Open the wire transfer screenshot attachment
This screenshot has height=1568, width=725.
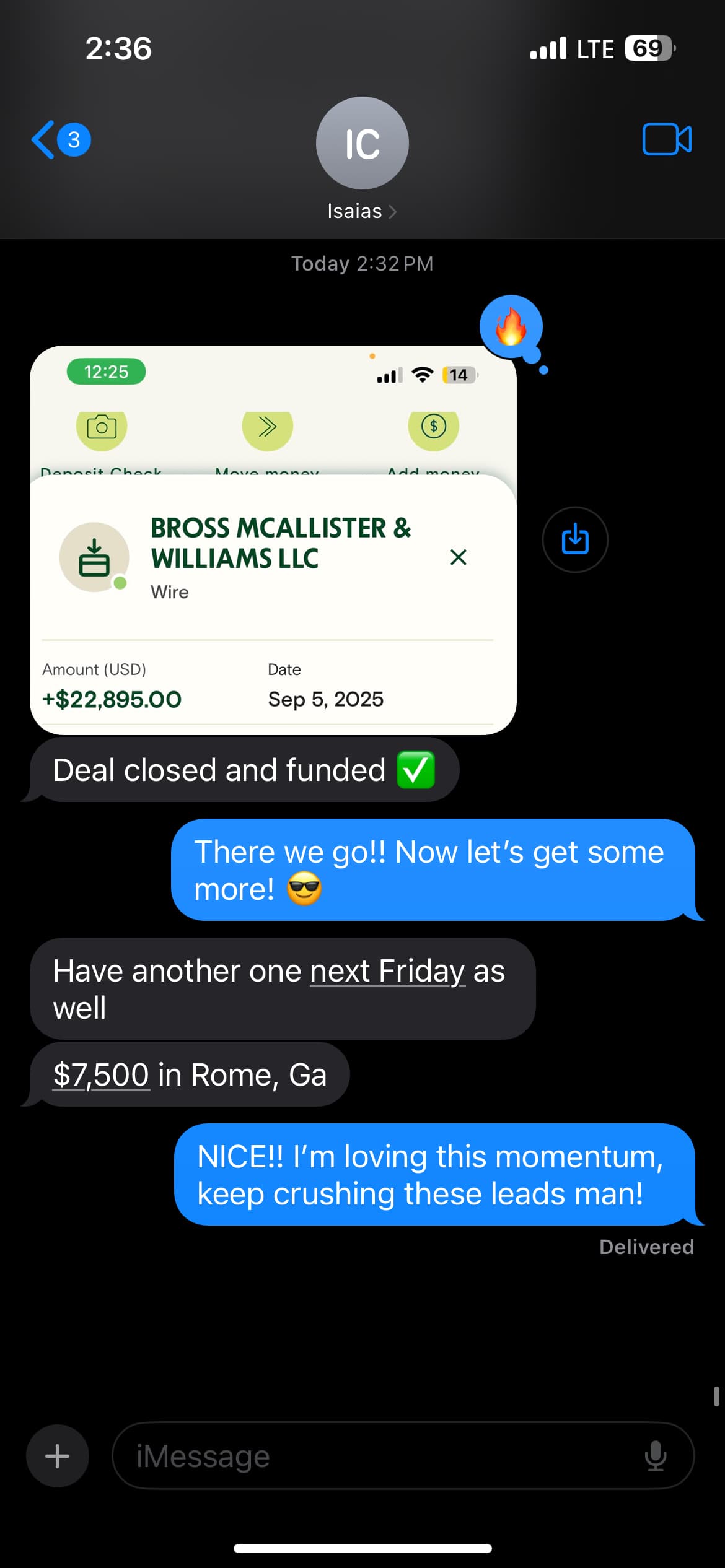coord(273,540)
